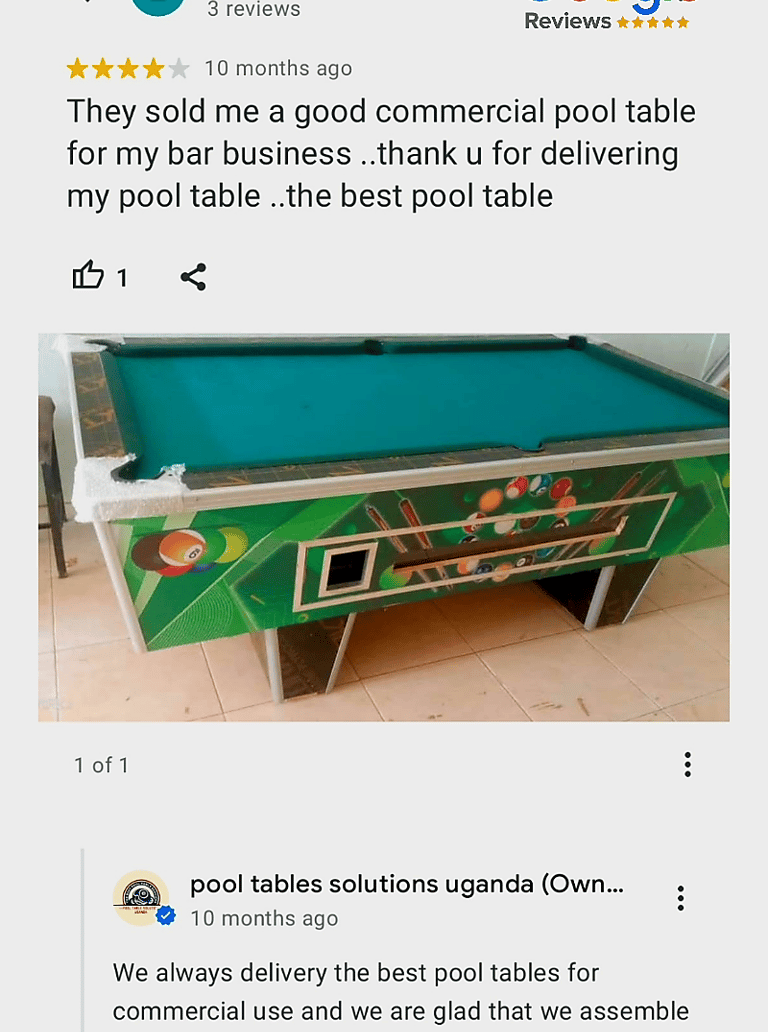Click the first gold star of the rating
This screenshot has width=768, height=1032.
click(x=77, y=68)
